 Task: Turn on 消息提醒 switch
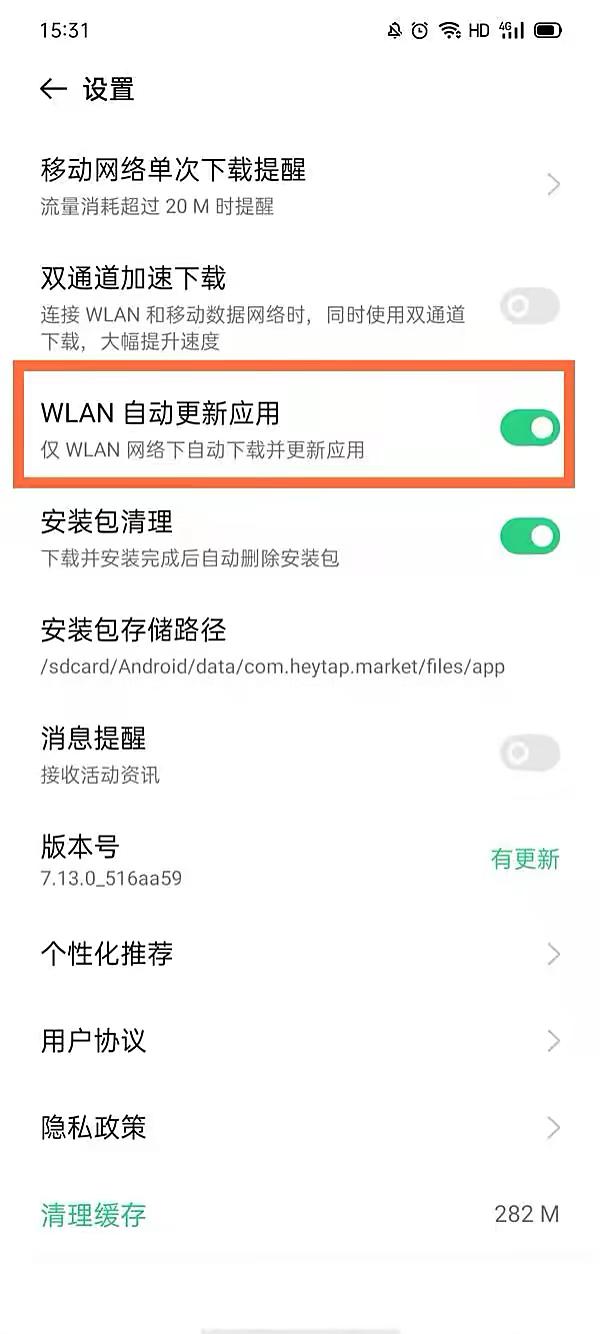(529, 753)
